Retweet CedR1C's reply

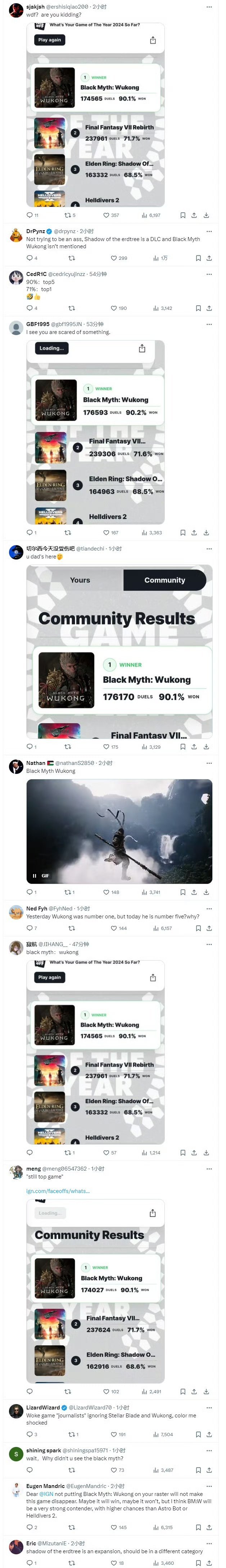tap(72, 308)
